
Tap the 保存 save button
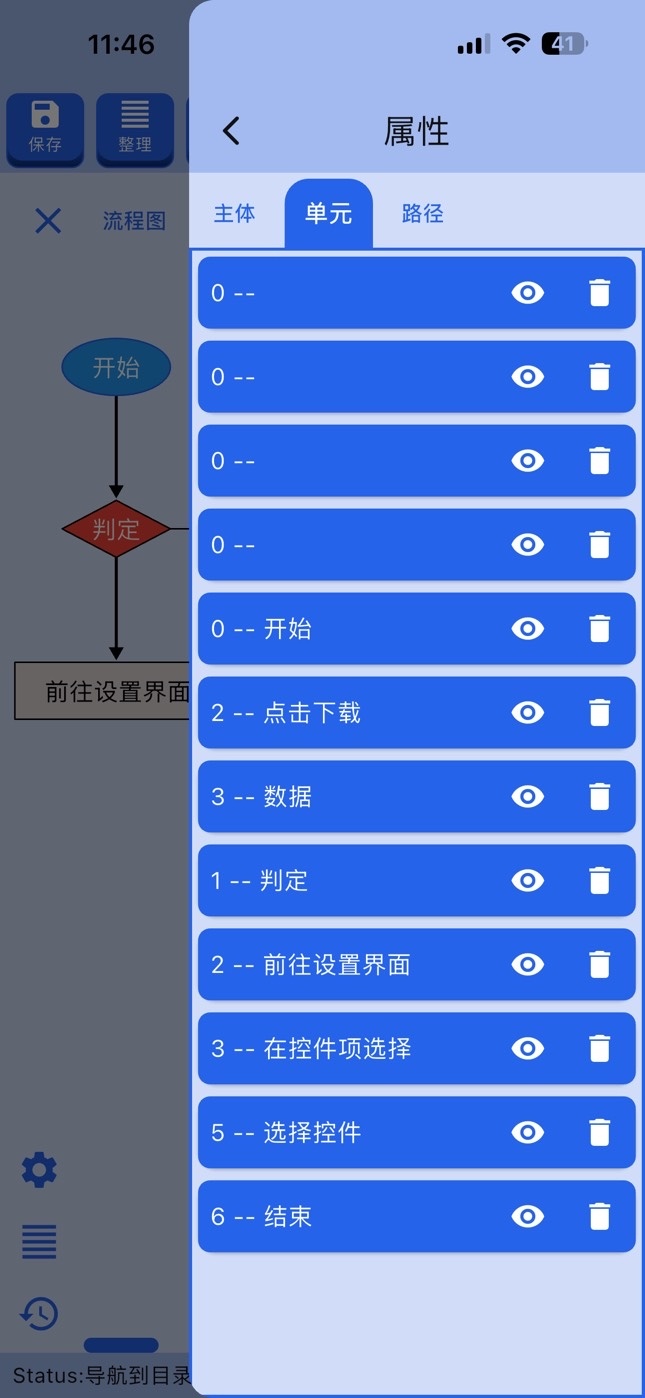pyautogui.click(x=45, y=128)
